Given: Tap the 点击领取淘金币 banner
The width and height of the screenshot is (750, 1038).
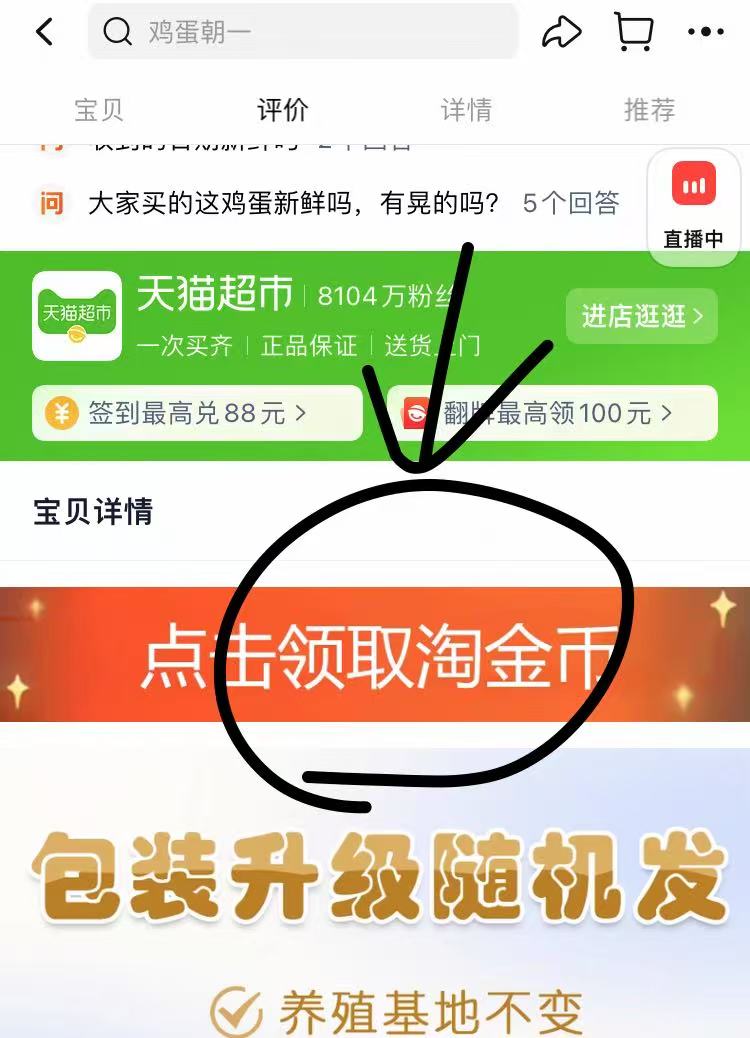Looking at the screenshot, I should [375, 655].
